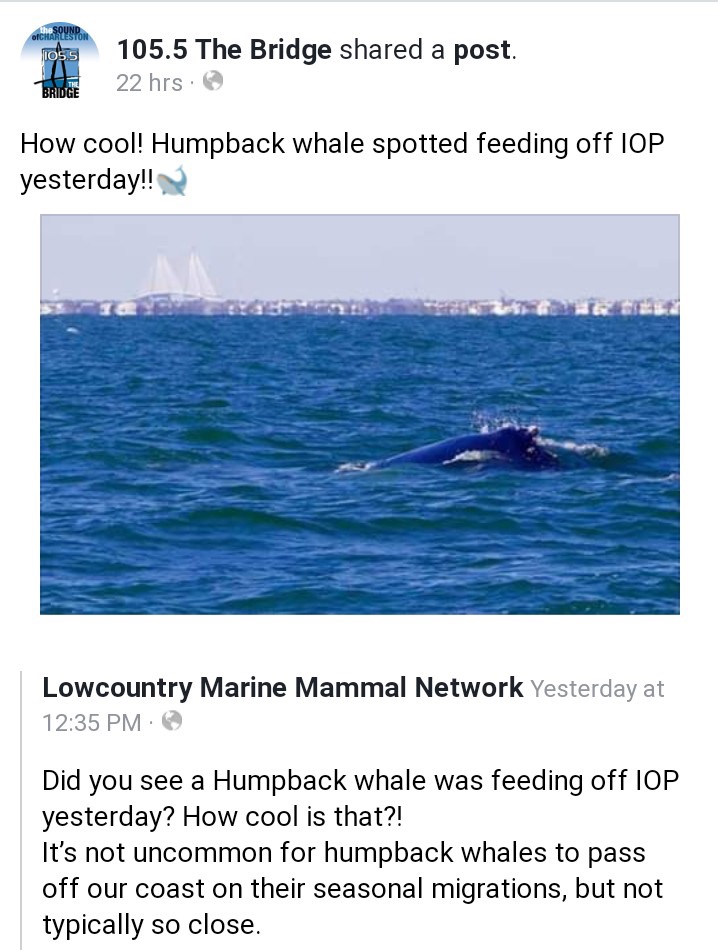The height and width of the screenshot is (950, 718).
Task: Open the humpback whale photo
Action: tap(360, 414)
